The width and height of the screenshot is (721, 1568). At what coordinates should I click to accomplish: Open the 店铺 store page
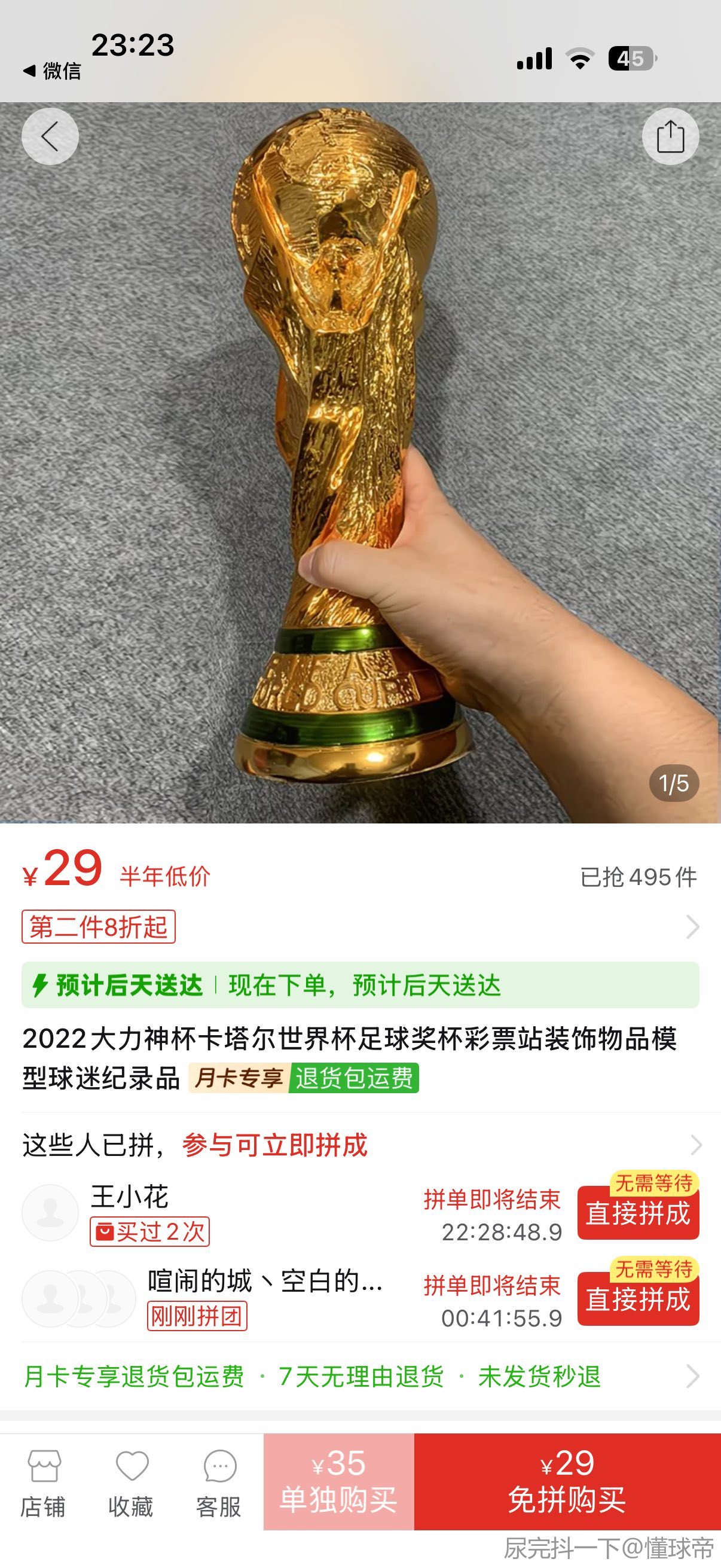43,1483
